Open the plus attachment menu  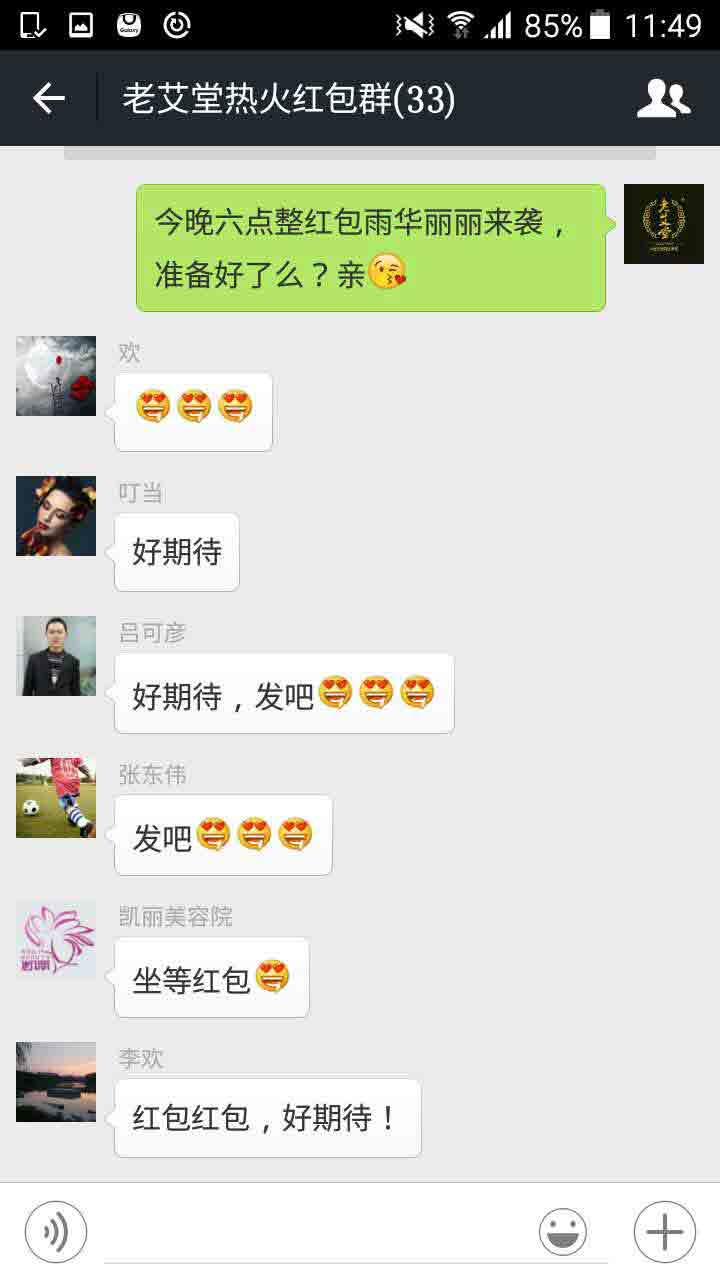coord(664,1232)
